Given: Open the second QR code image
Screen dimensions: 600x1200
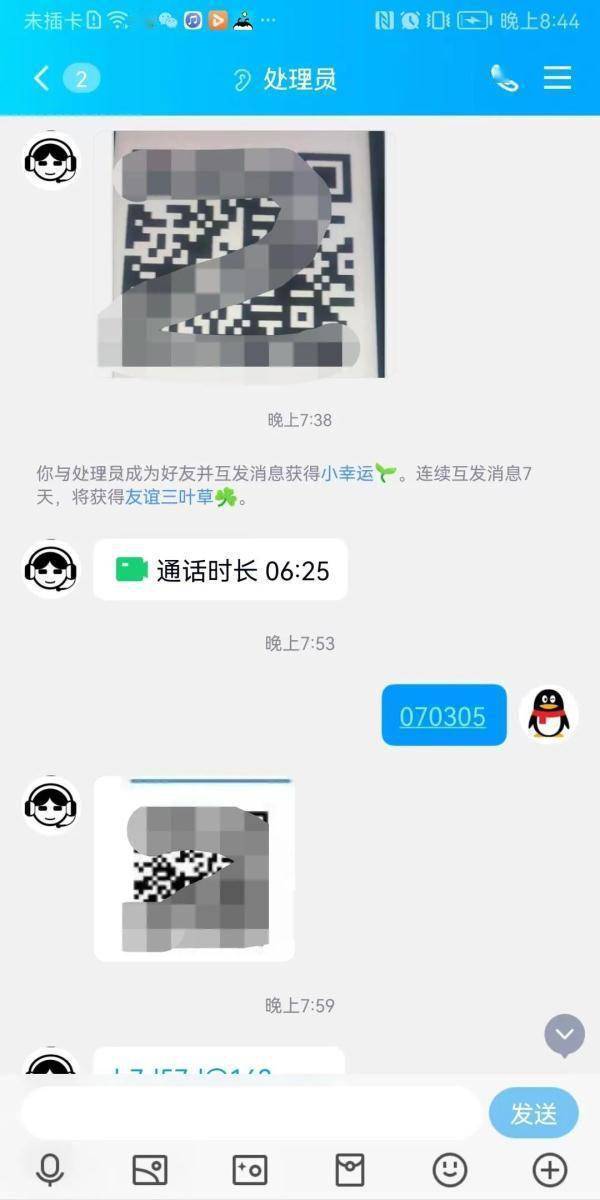Looking at the screenshot, I should click(x=195, y=868).
